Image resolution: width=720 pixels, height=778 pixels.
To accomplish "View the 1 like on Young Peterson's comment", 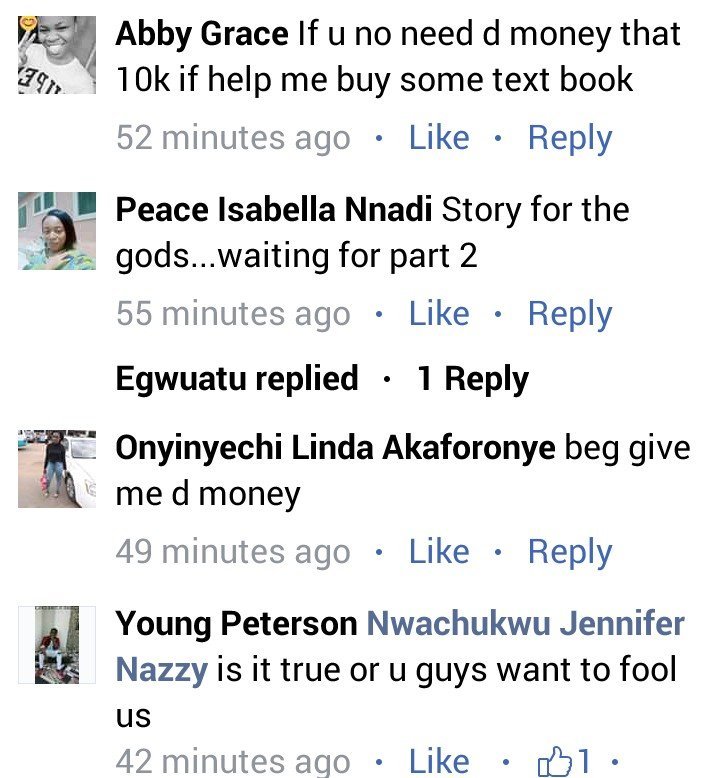I will (x=565, y=762).
